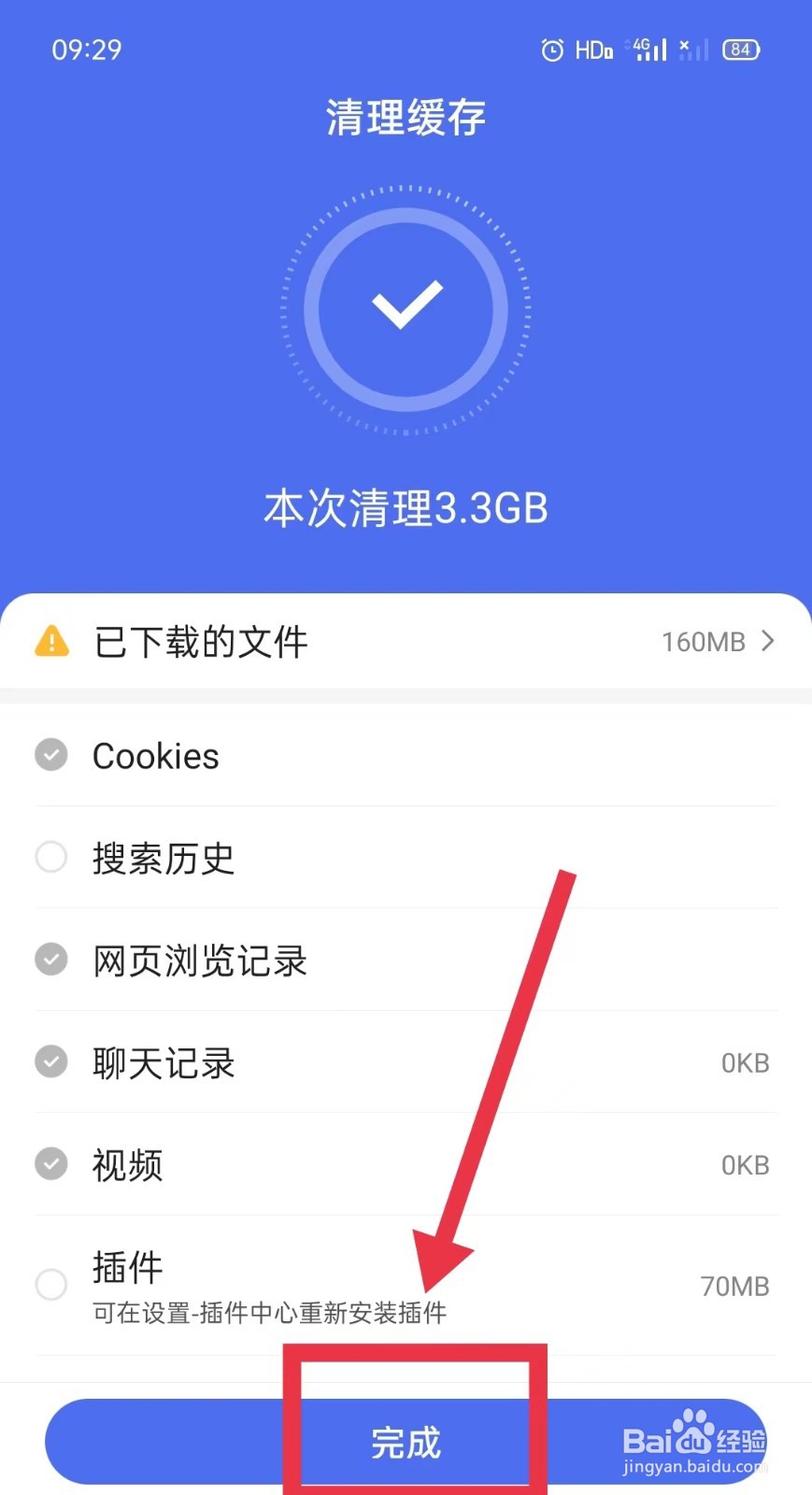
Task: Click the muted WiFi signal icon
Action: pos(695,49)
